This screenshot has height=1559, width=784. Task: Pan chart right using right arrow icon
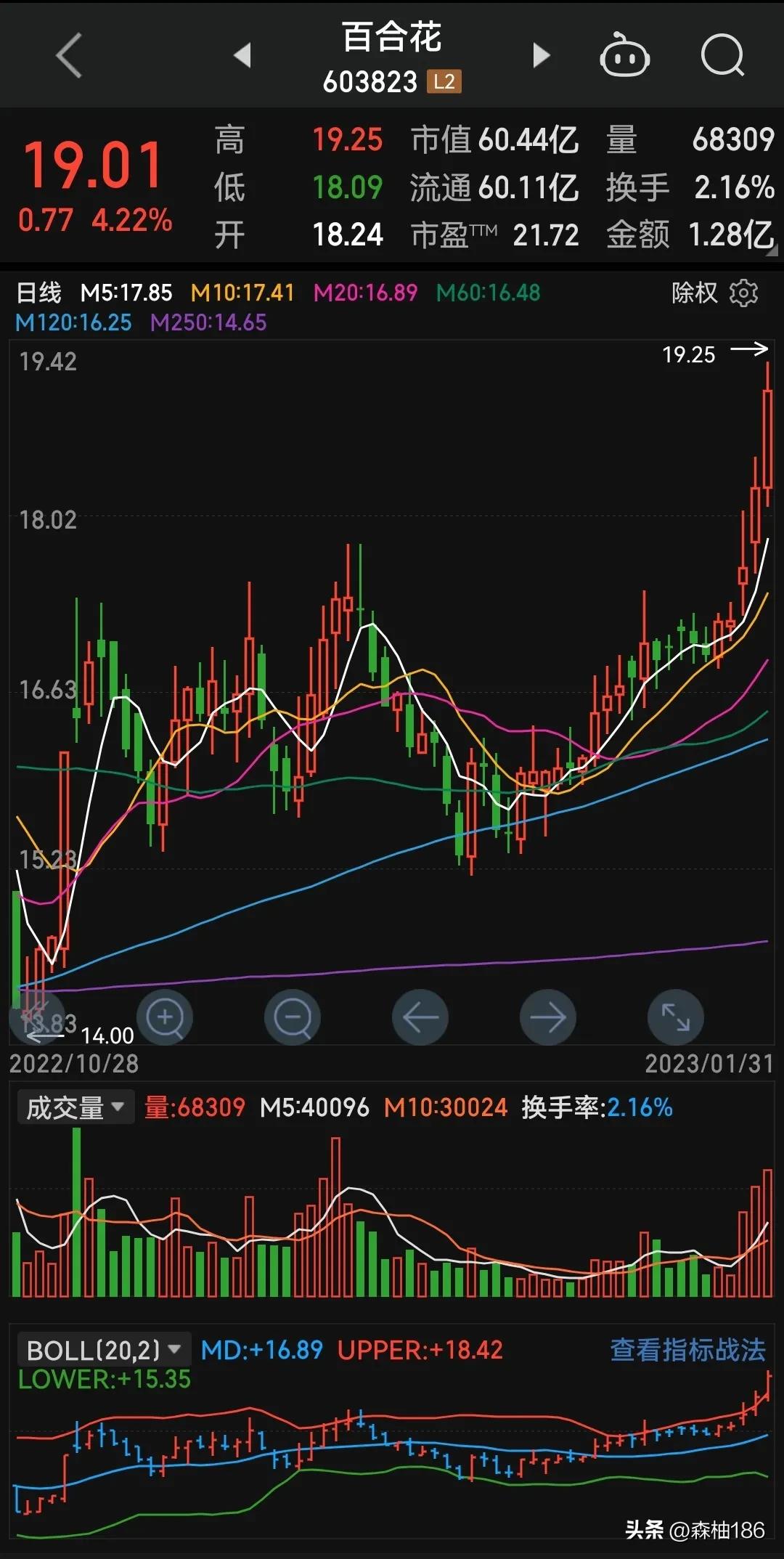pos(547,1017)
